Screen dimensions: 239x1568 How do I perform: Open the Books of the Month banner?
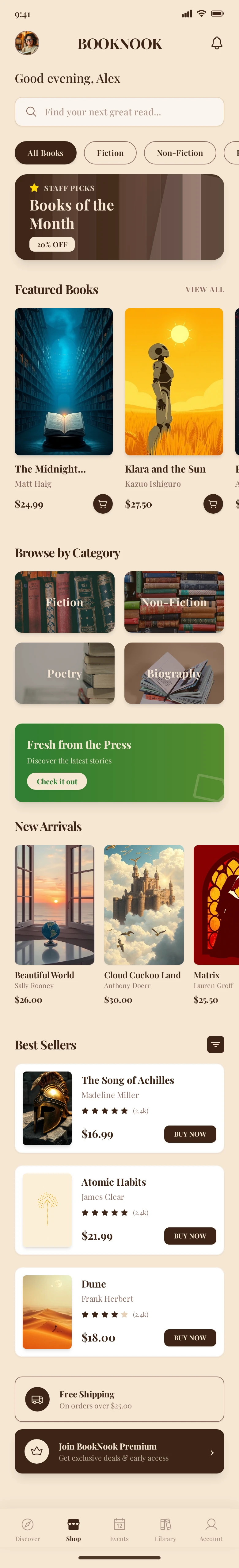[x=119, y=217]
